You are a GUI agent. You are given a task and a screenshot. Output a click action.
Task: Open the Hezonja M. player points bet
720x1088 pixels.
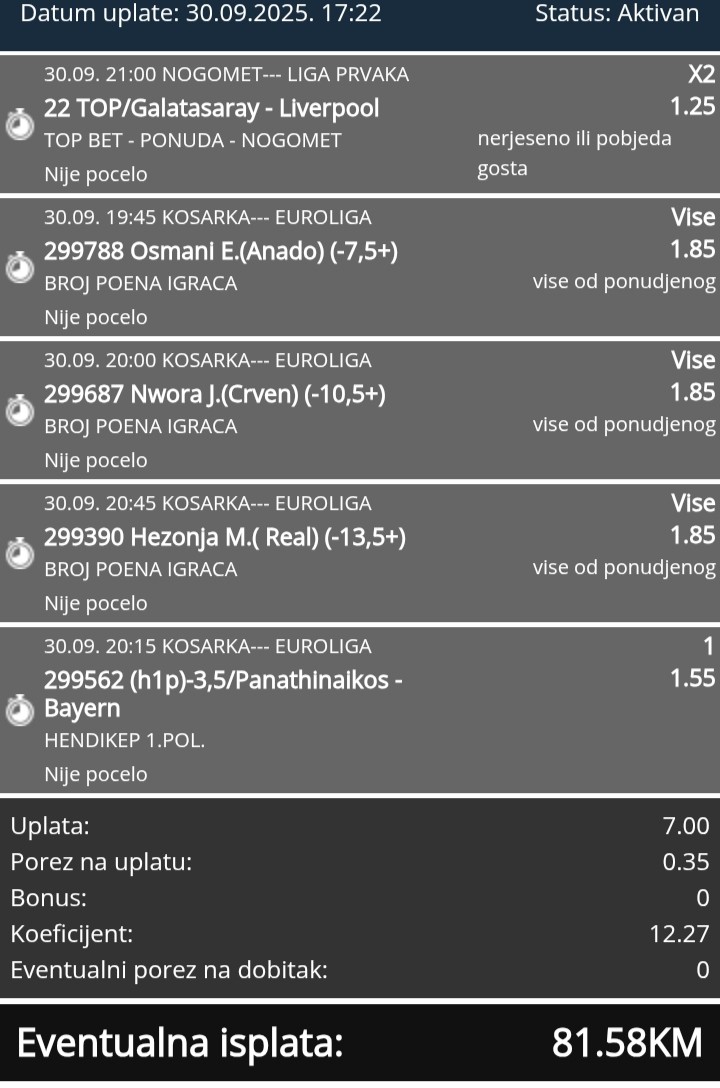[224, 538]
